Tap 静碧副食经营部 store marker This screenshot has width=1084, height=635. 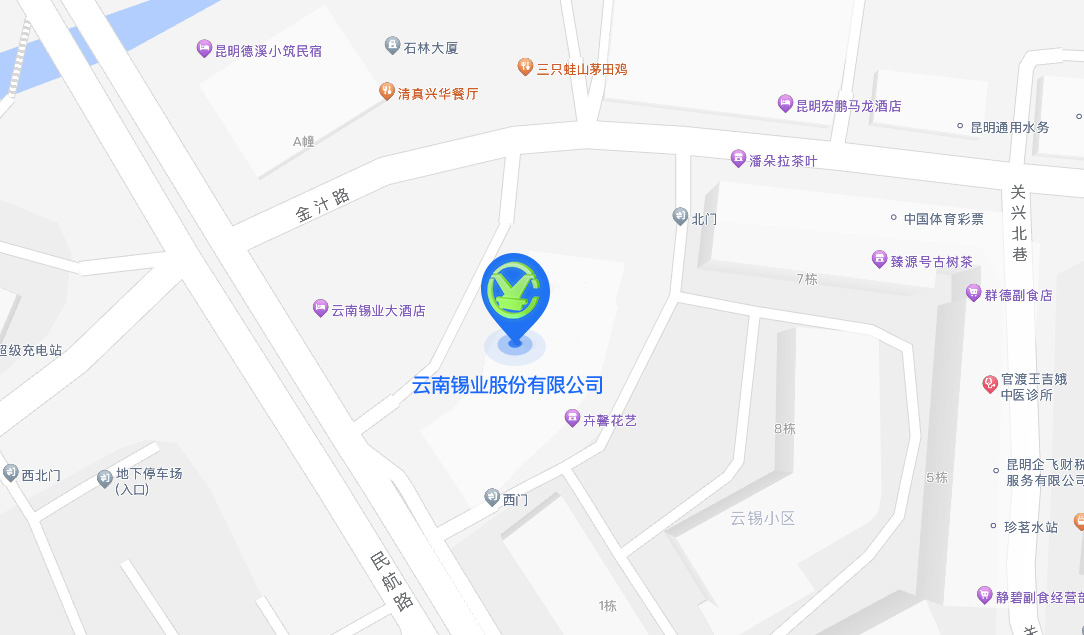click(x=985, y=595)
